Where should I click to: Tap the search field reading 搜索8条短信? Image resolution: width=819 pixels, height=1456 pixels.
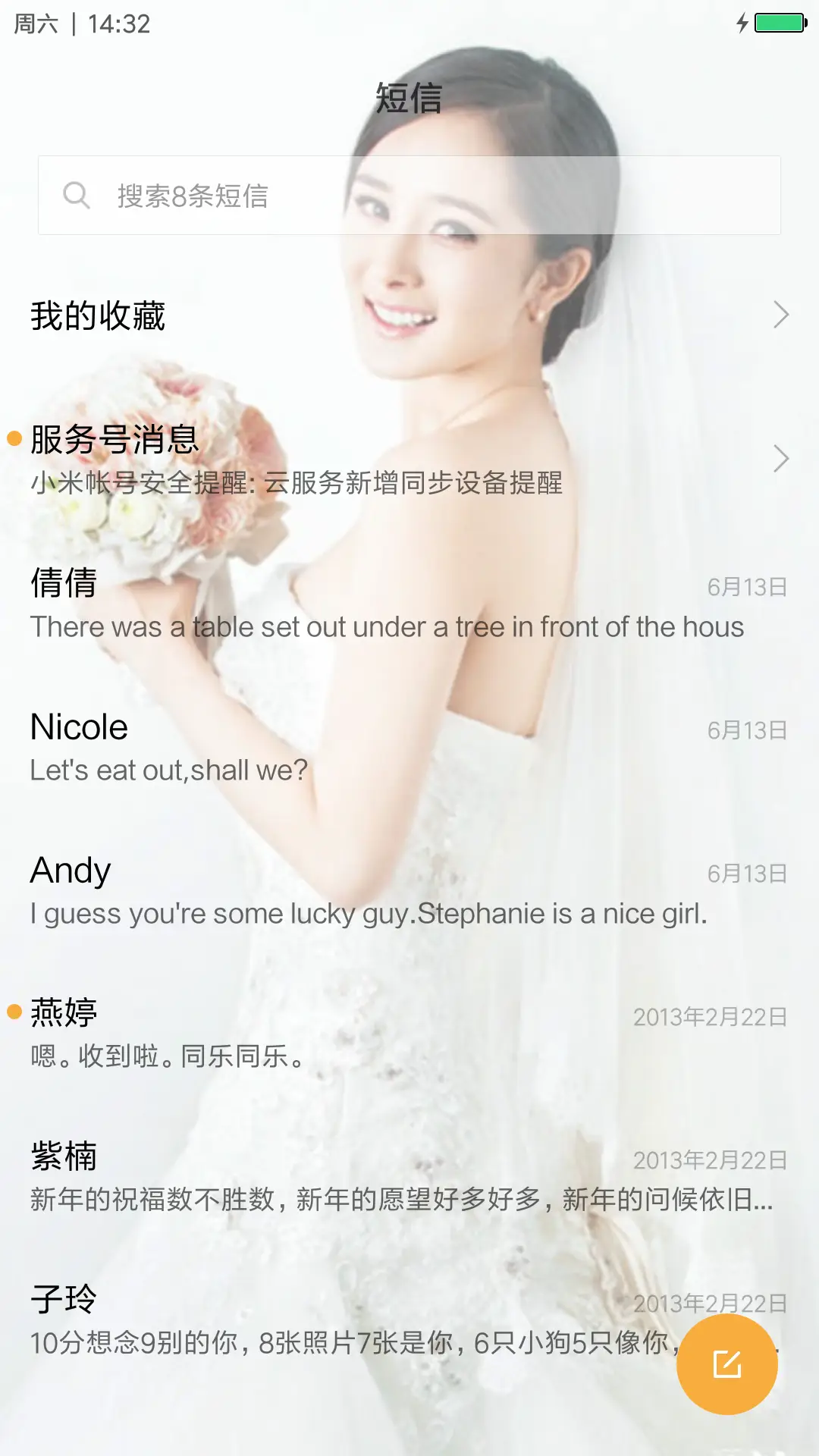(x=409, y=195)
